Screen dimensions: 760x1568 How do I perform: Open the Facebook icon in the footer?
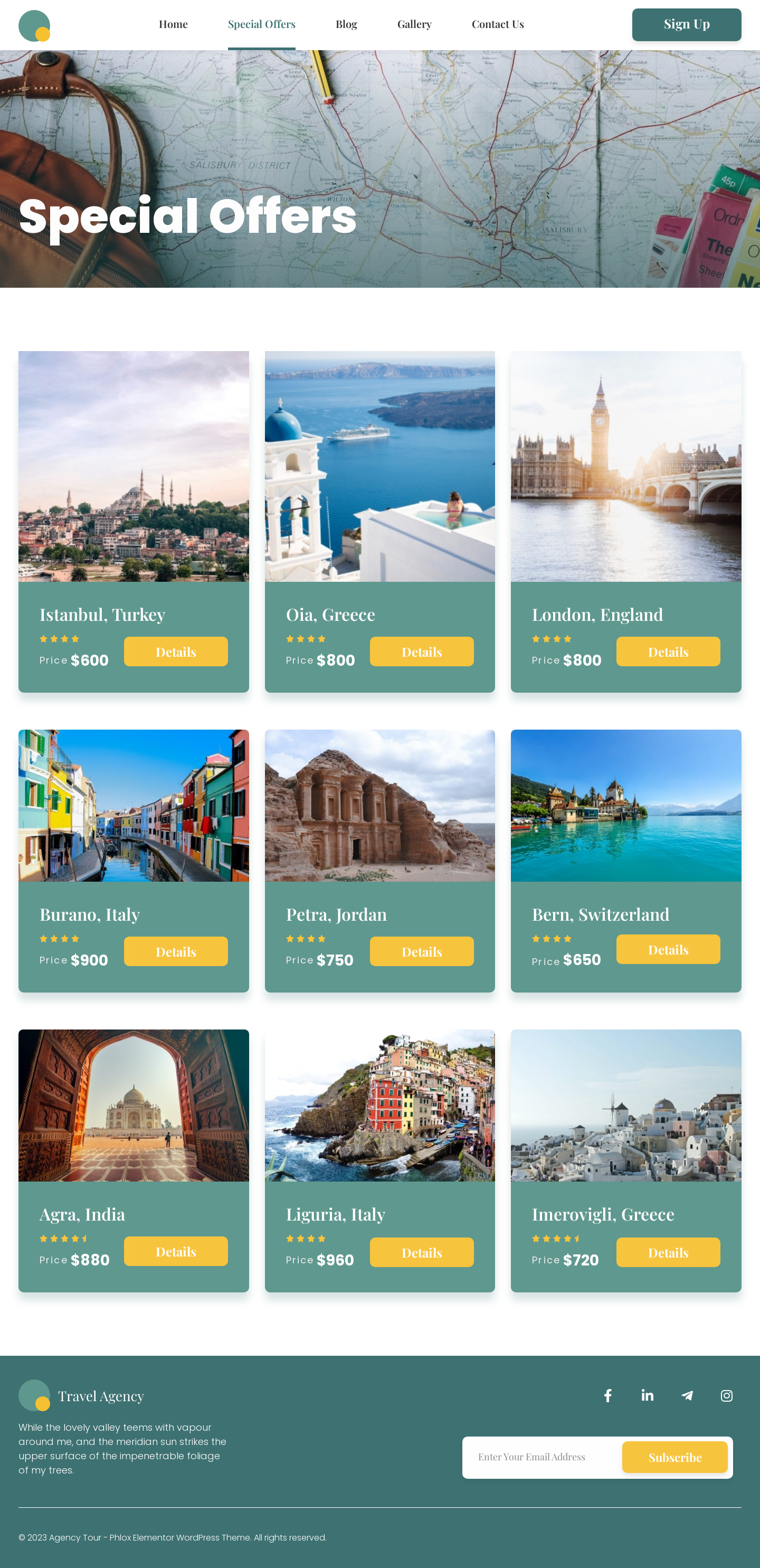tap(607, 1395)
